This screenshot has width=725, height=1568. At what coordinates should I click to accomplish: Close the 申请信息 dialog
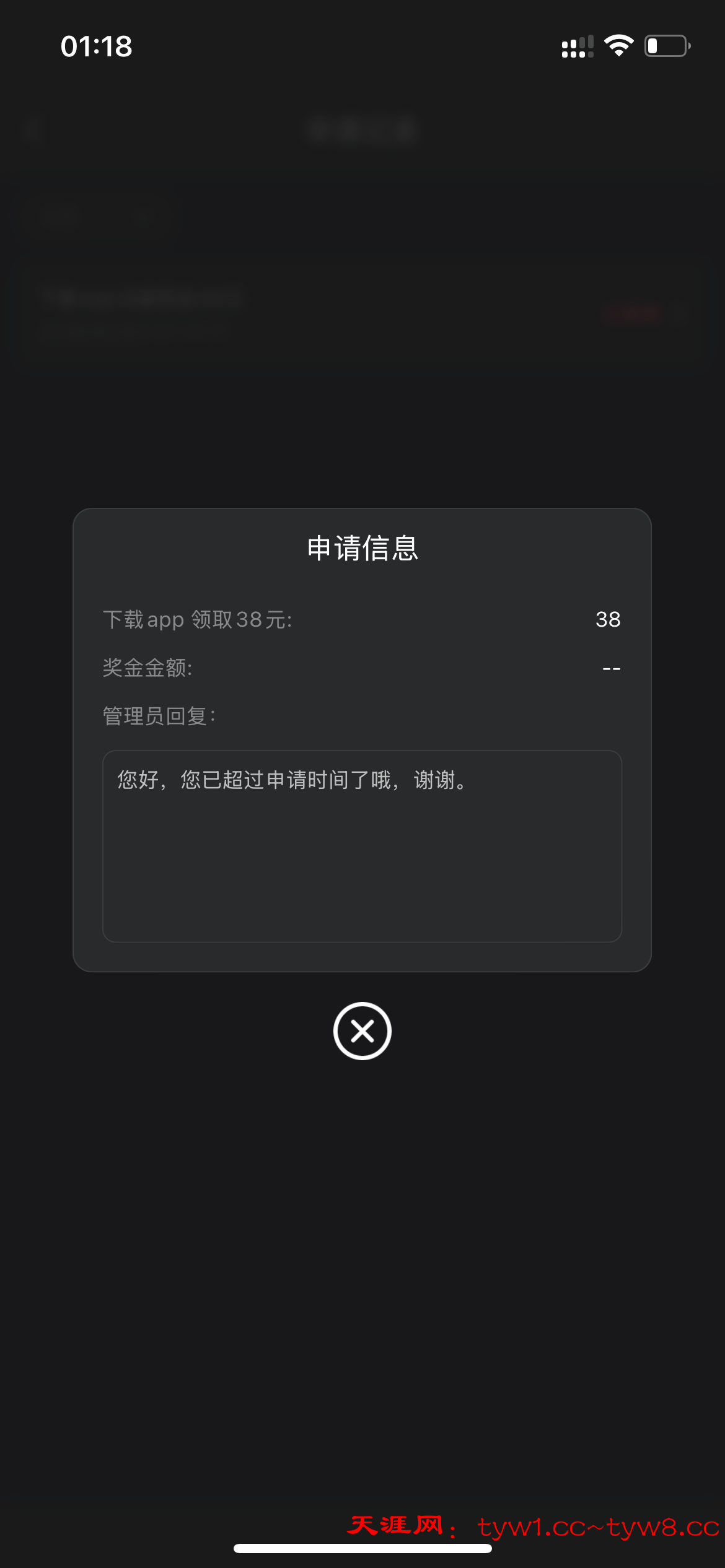(x=362, y=1031)
